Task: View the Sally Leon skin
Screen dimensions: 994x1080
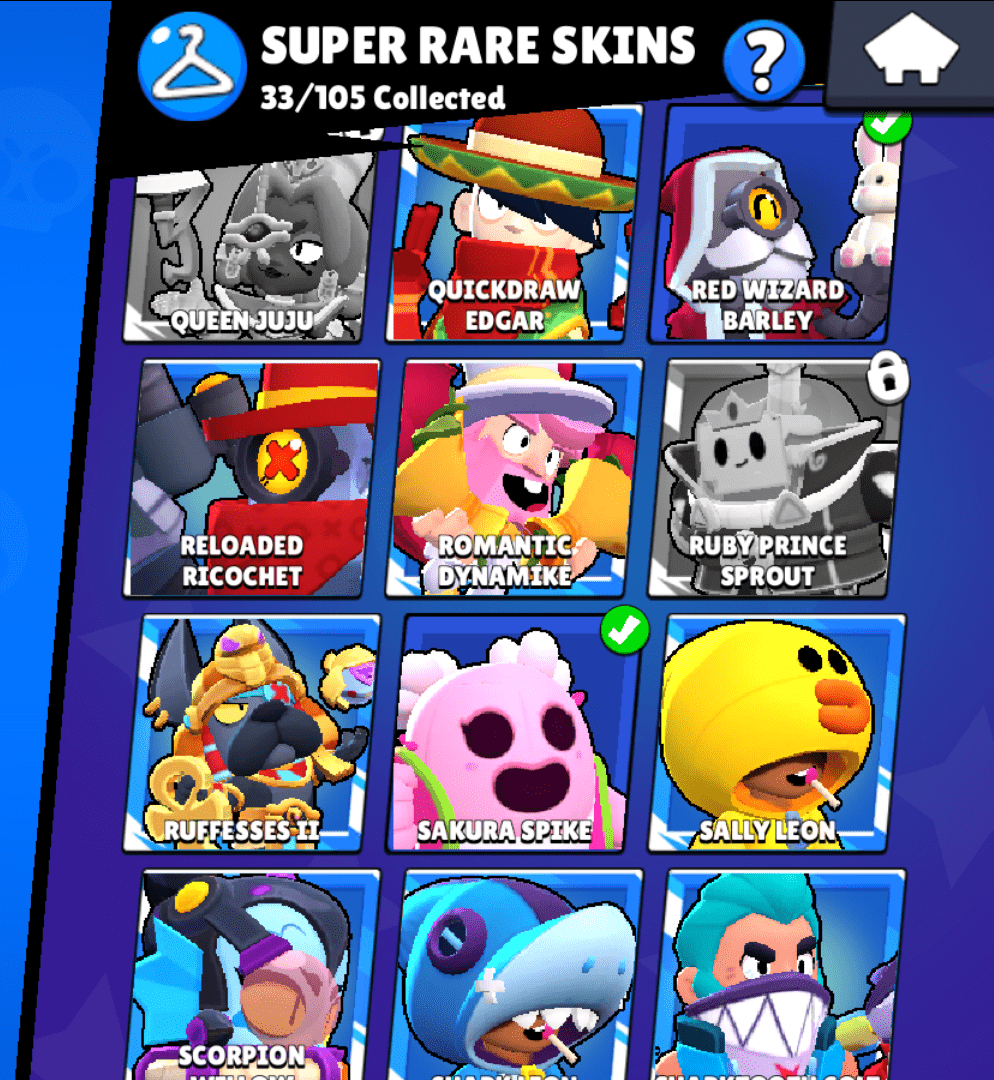Action: point(775,733)
